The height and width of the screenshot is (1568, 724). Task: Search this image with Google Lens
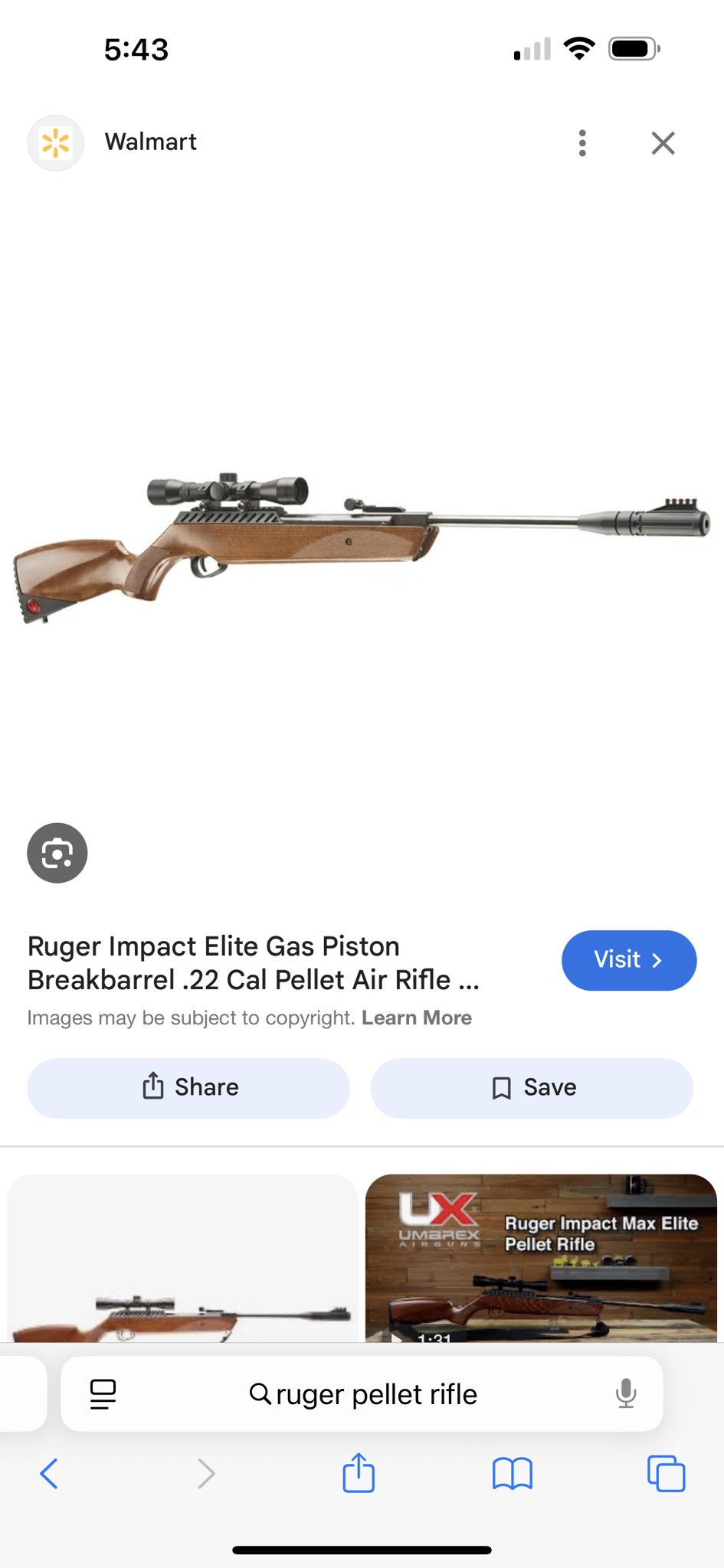[57, 853]
